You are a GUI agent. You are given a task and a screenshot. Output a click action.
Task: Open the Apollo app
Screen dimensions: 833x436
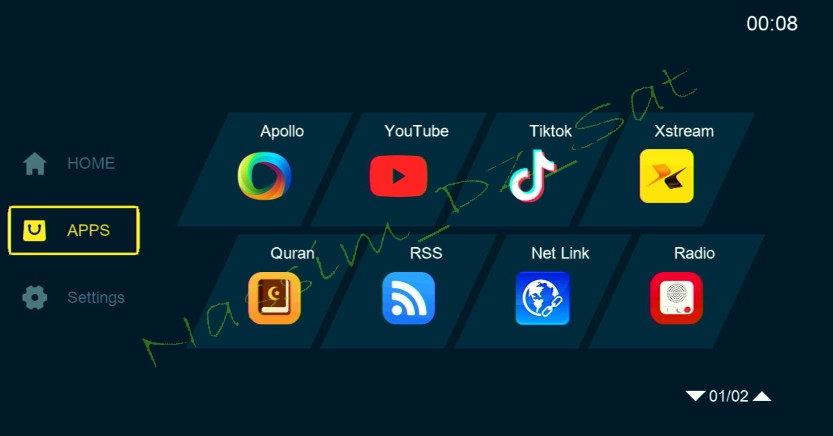[x=265, y=176]
